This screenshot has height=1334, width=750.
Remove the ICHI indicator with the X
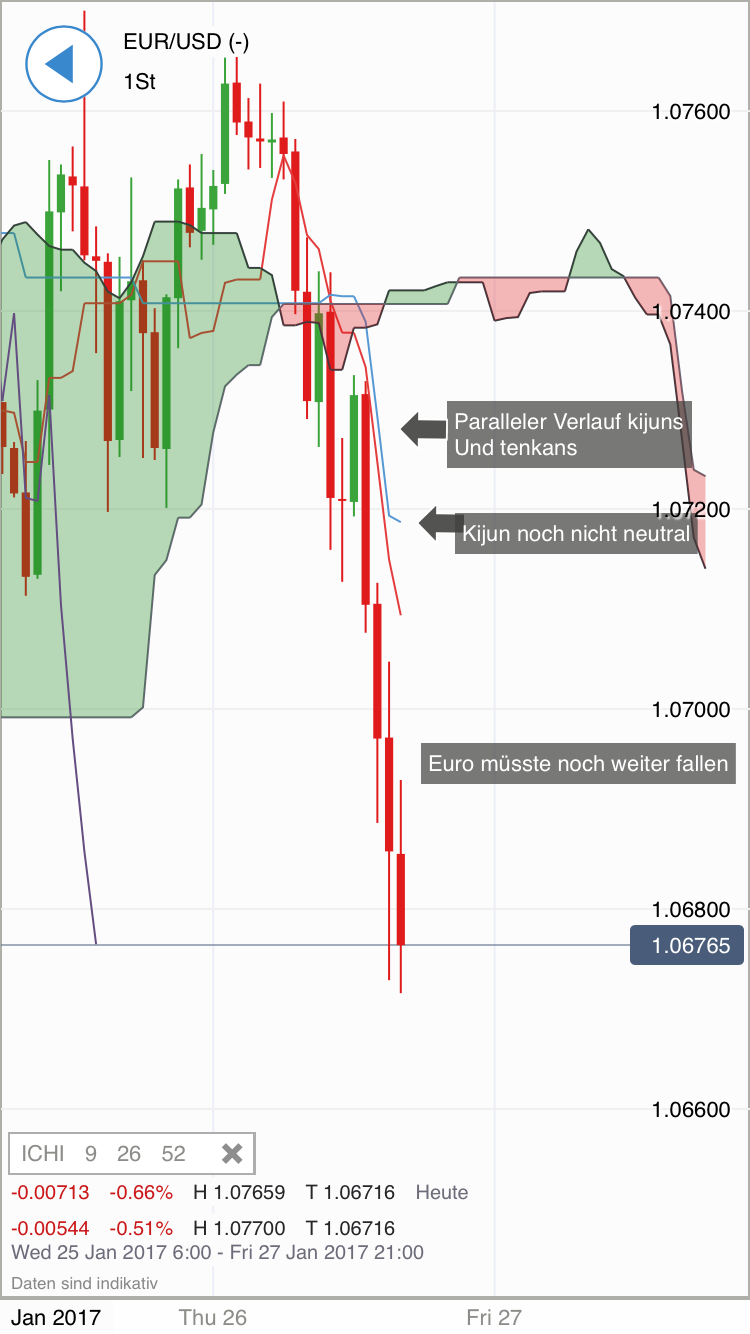click(x=232, y=1153)
